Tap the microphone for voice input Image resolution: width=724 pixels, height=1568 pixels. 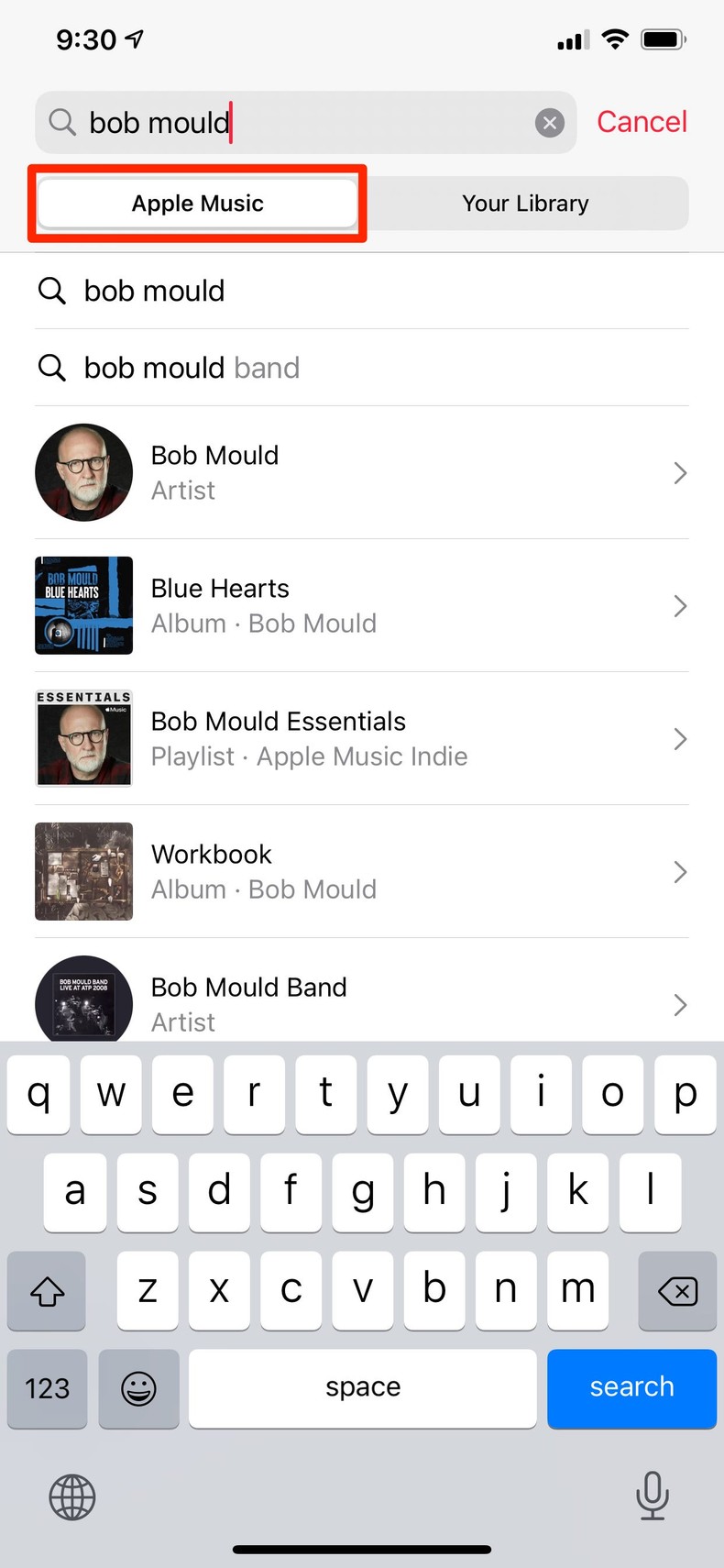[652, 1496]
